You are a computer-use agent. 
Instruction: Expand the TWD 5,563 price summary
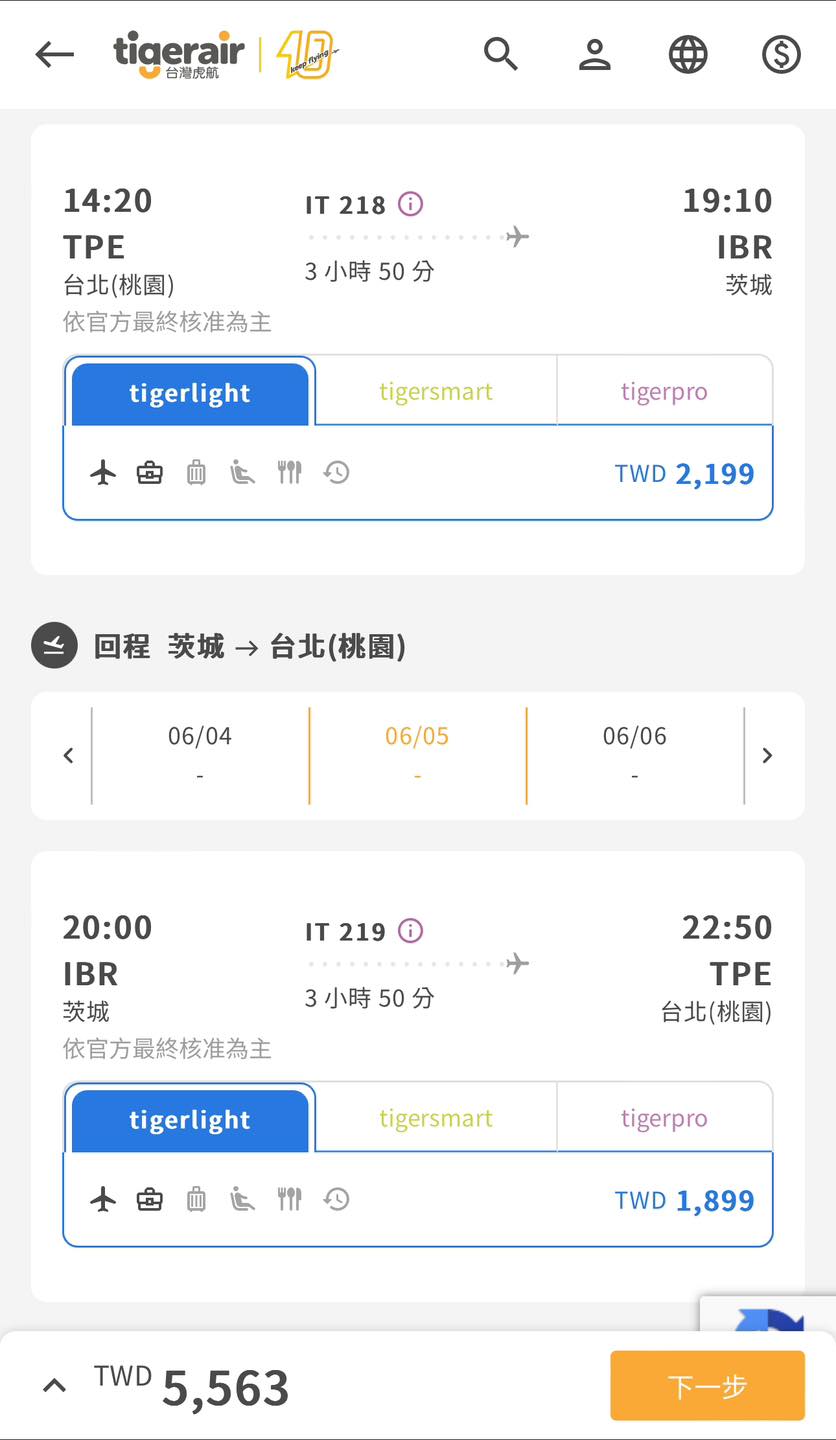point(55,1386)
